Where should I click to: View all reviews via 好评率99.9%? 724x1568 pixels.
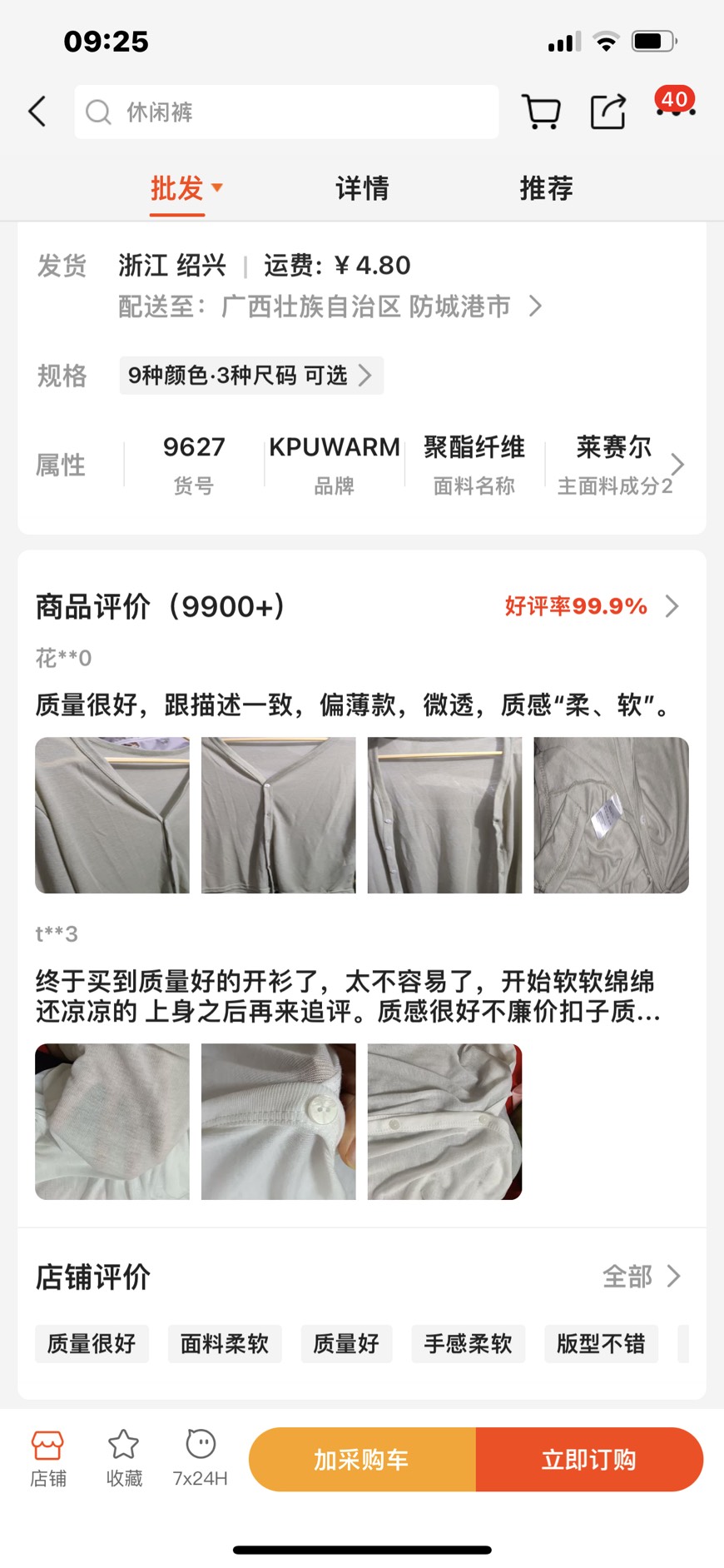(x=591, y=606)
